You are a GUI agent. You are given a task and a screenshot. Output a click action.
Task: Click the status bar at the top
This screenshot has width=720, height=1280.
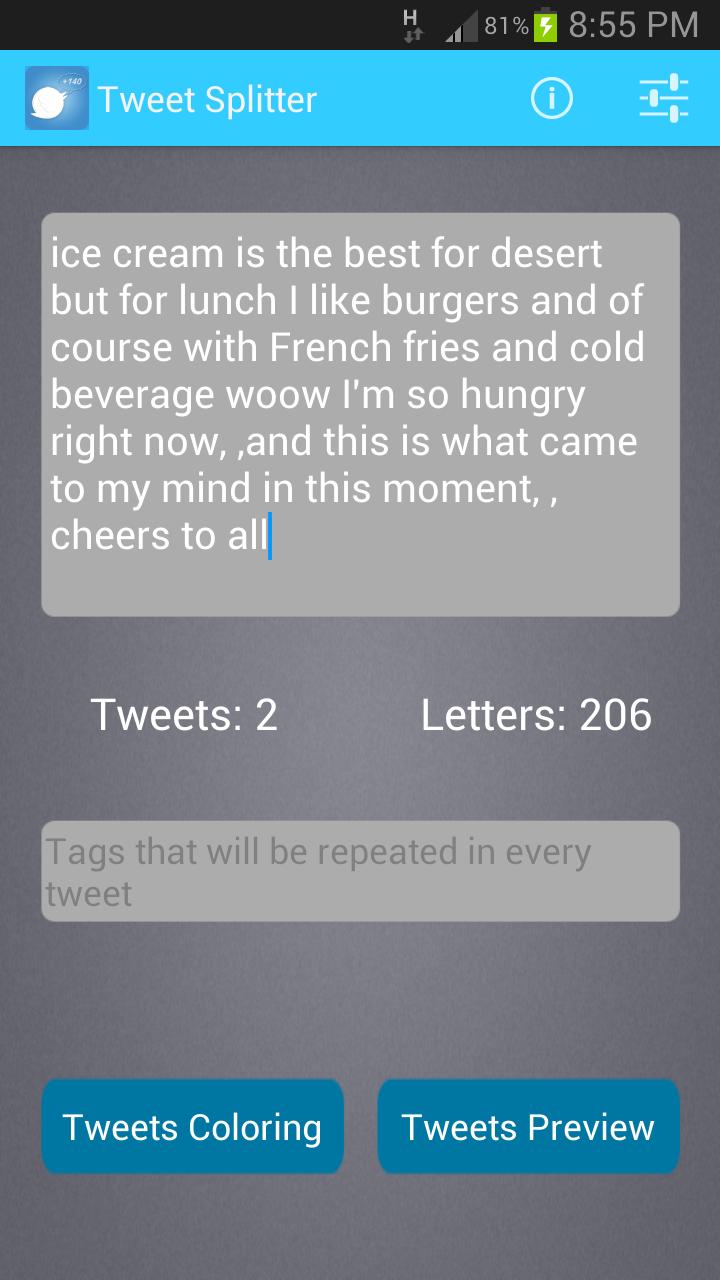pyautogui.click(x=360, y=25)
